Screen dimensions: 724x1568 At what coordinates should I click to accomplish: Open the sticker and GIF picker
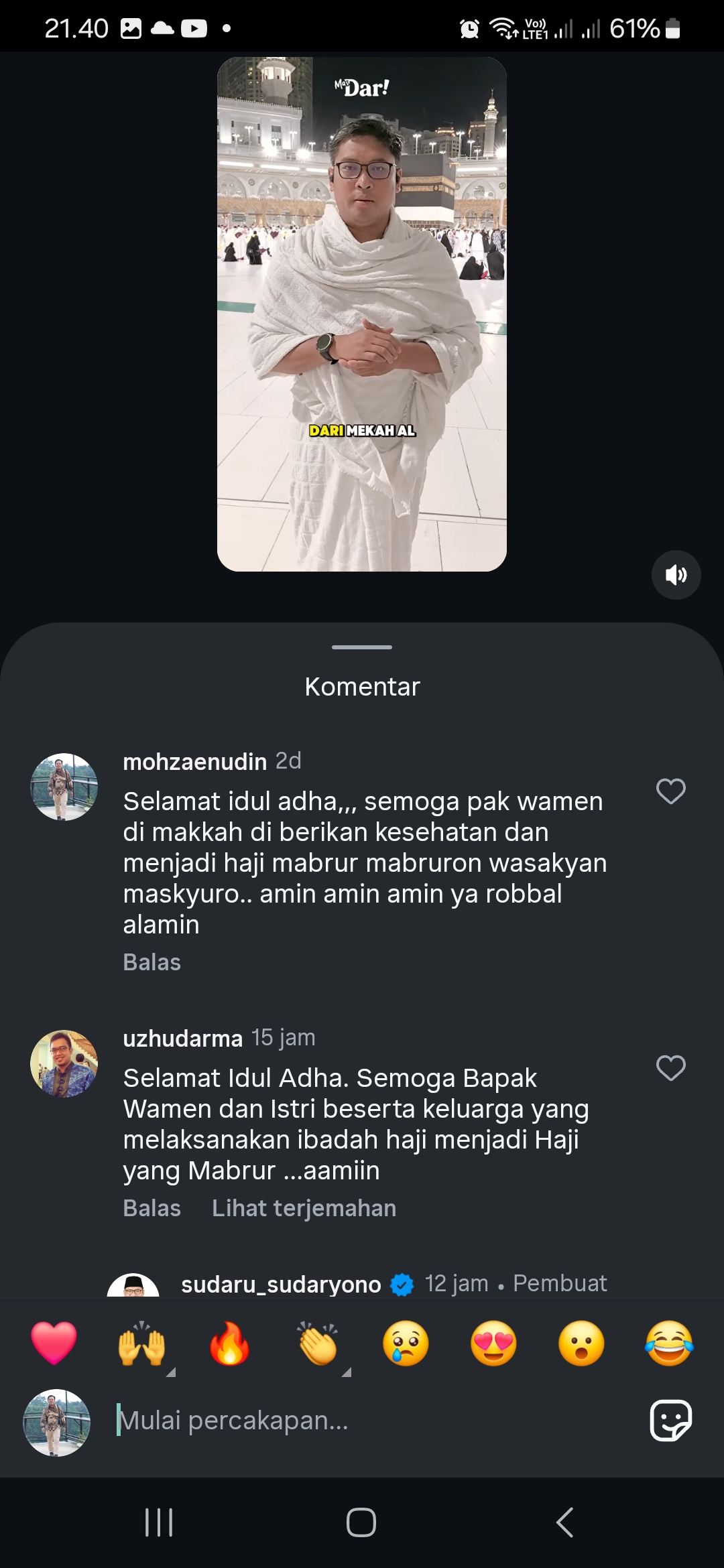point(670,1420)
